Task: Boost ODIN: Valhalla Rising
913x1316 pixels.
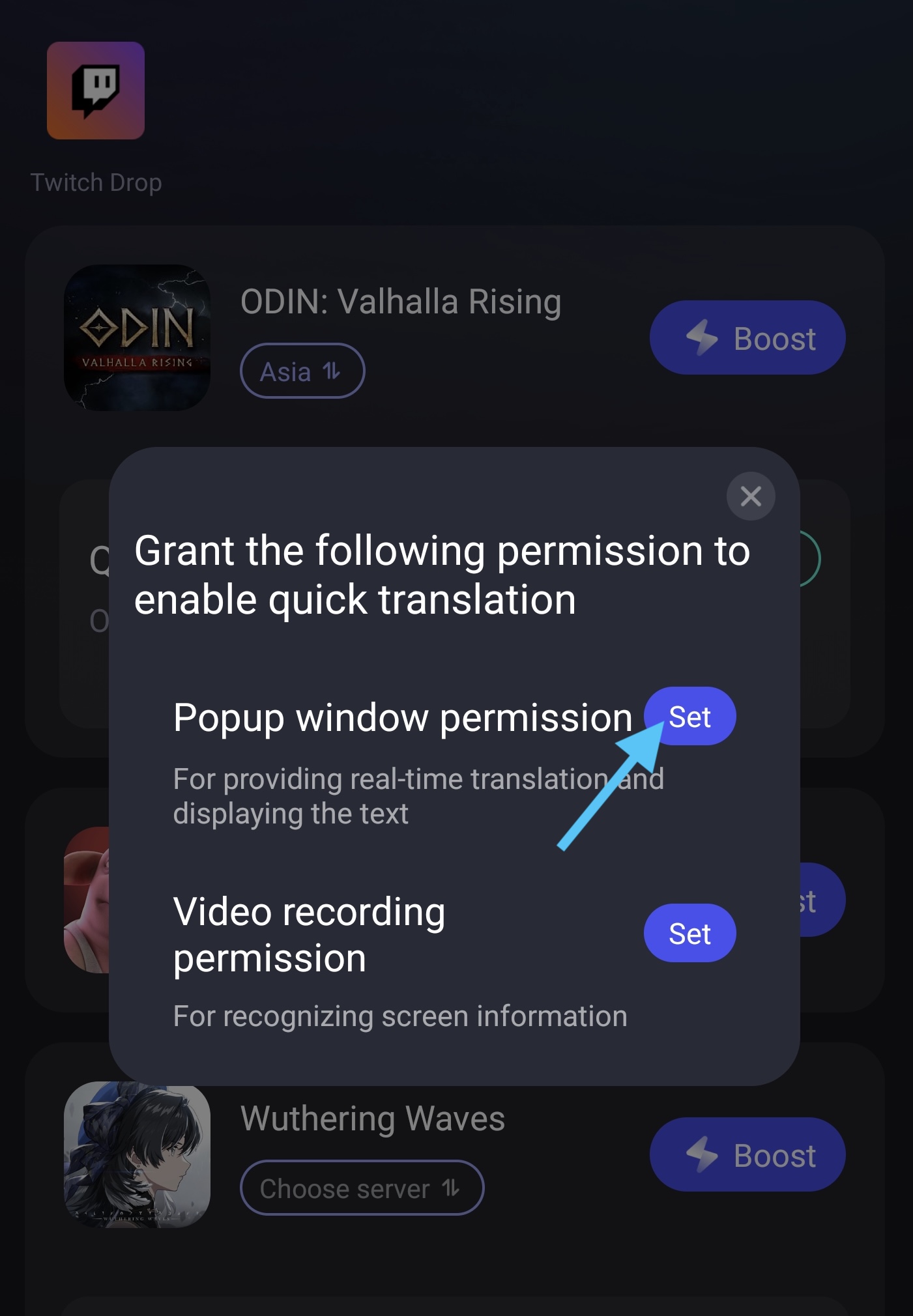Action: (747, 338)
